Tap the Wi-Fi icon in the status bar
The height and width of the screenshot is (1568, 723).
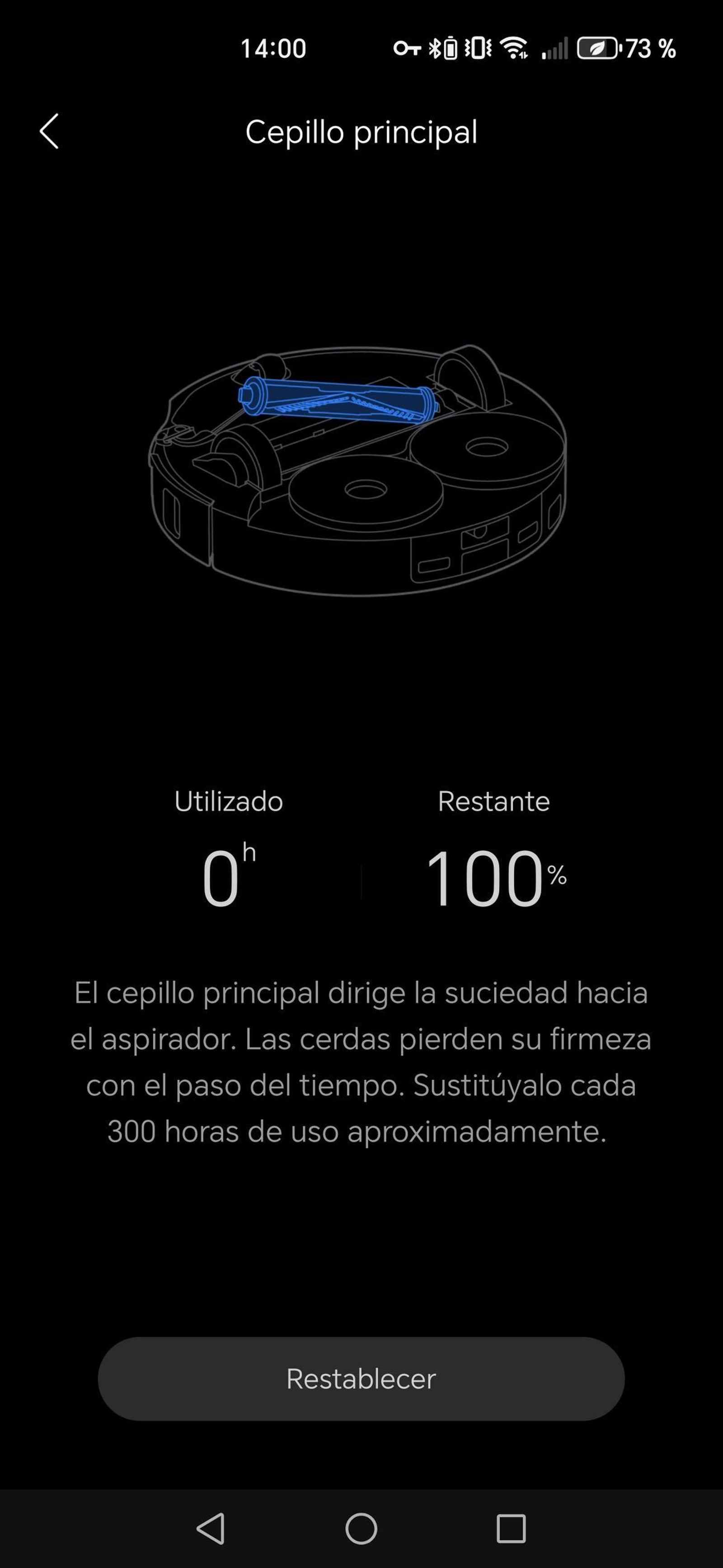(x=515, y=49)
